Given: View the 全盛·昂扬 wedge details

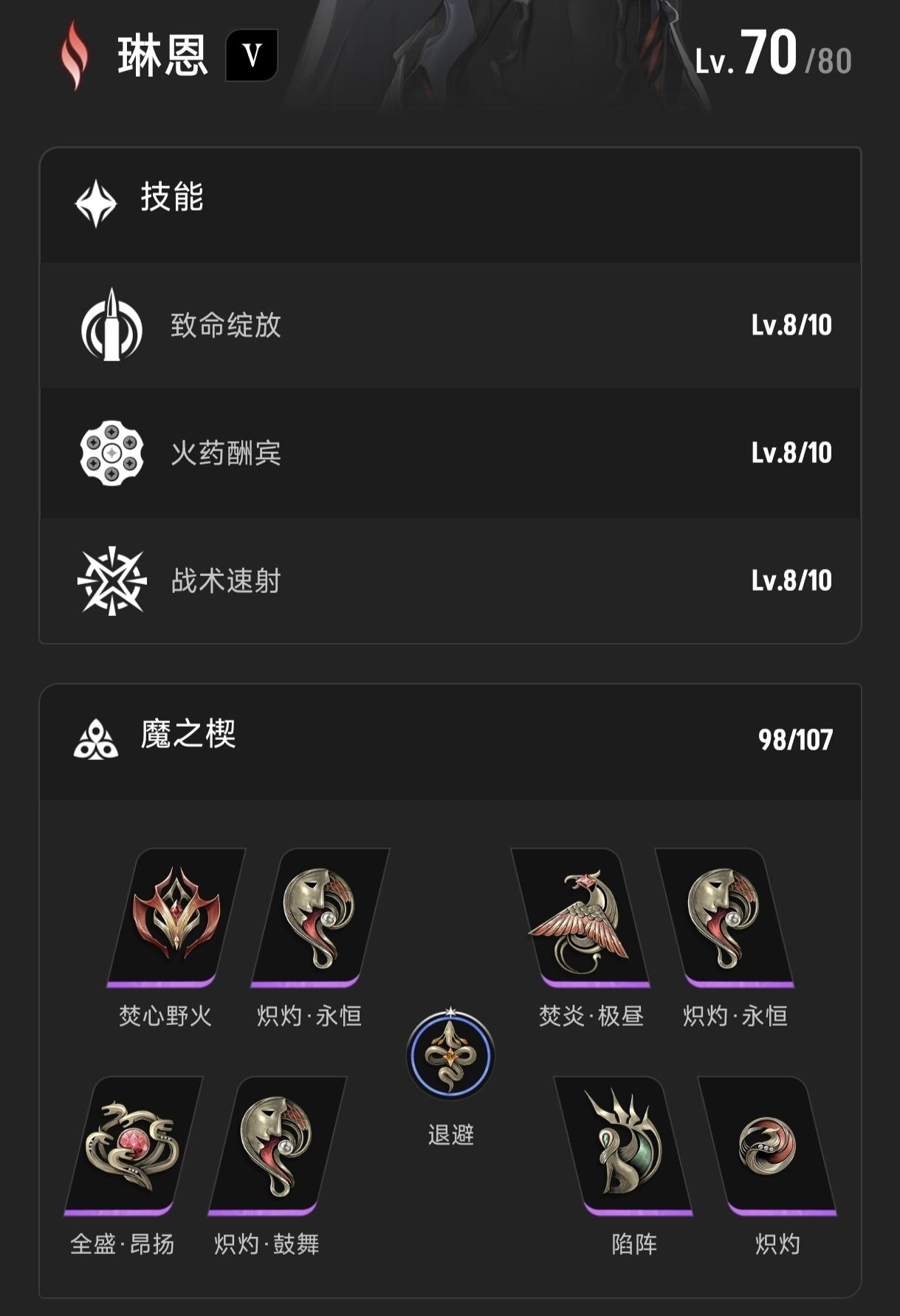Looking at the screenshot, I should (133, 1145).
